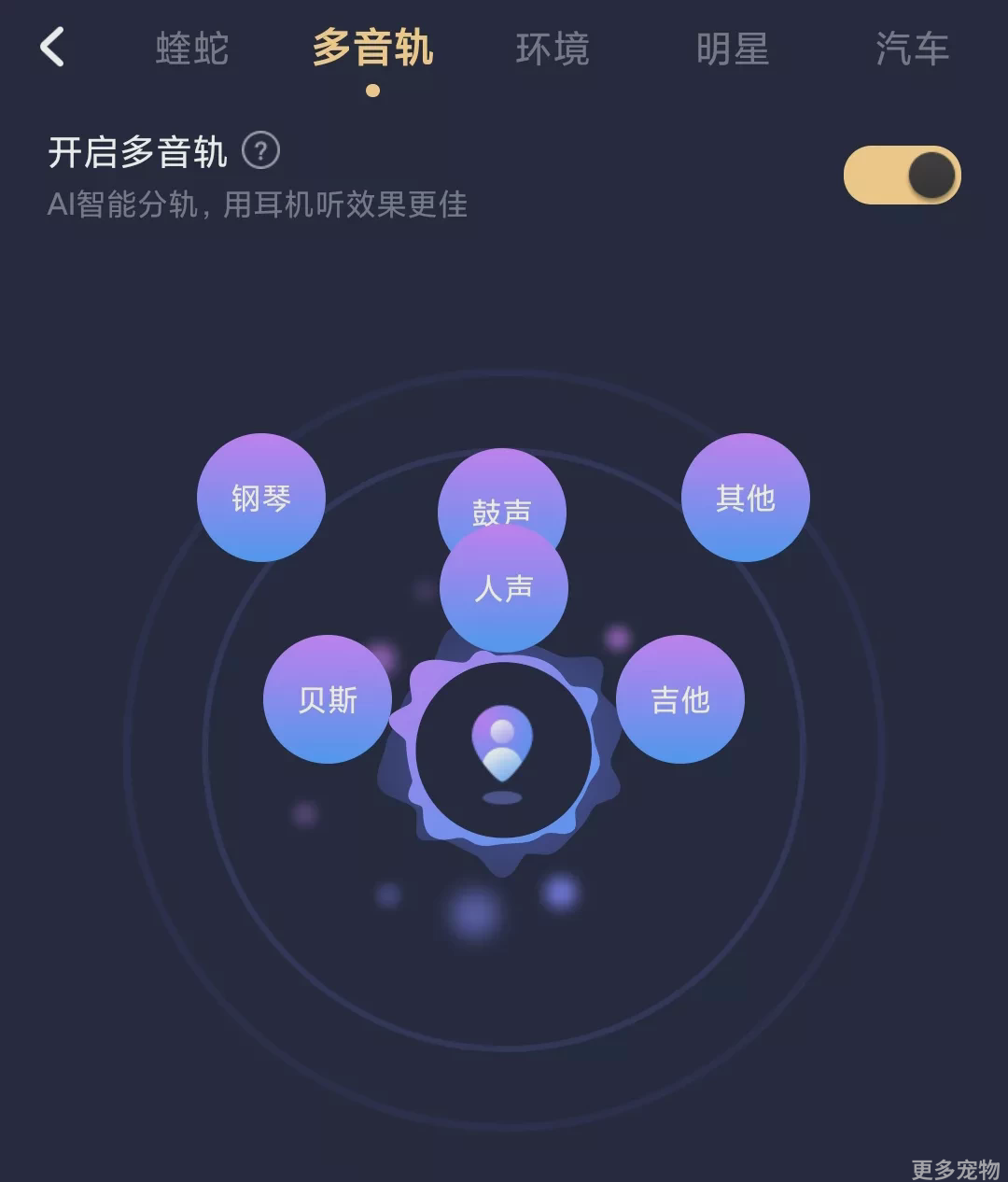The height and width of the screenshot is (1182, 1008).
Task: Tap the 钢琴 track bubble
Action: [x=261, y=498]
